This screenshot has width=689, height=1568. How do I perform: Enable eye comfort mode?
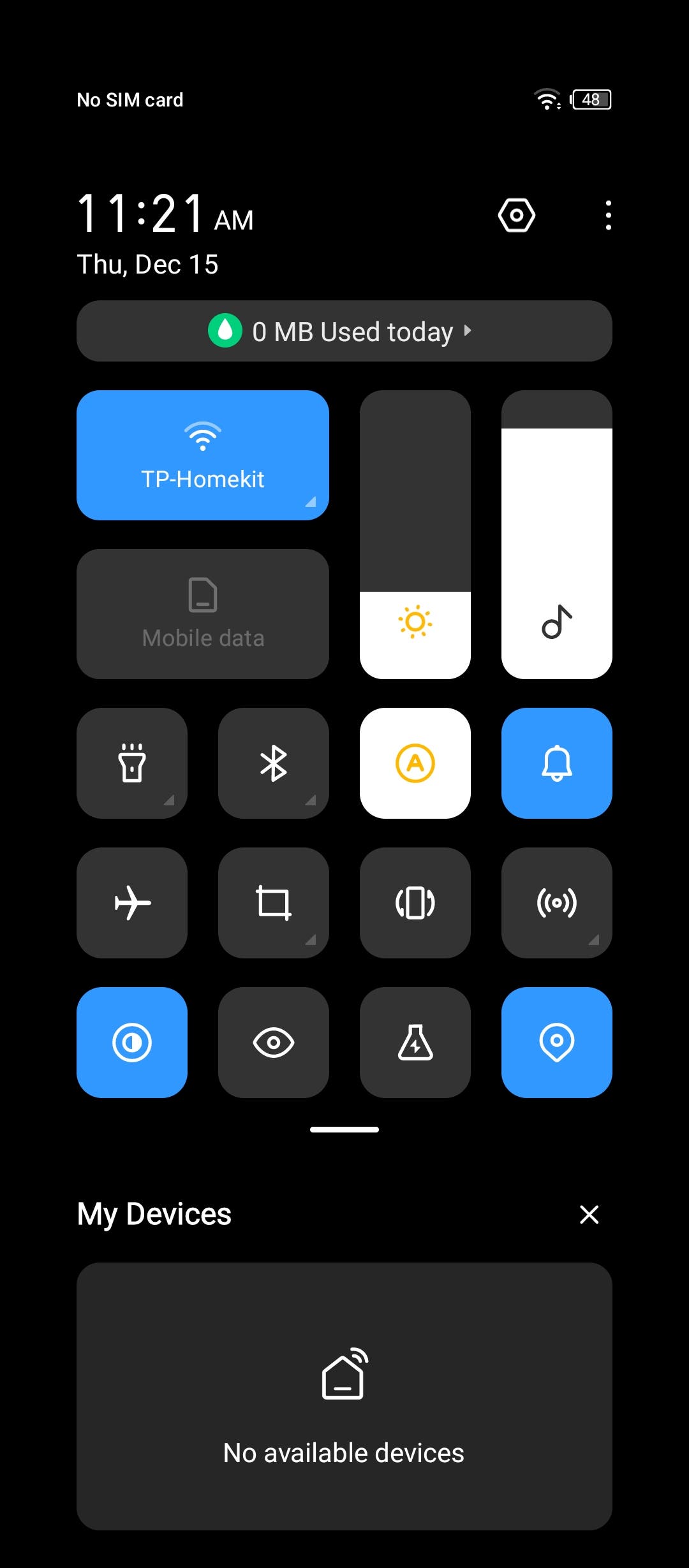(x=274, y=1043)
